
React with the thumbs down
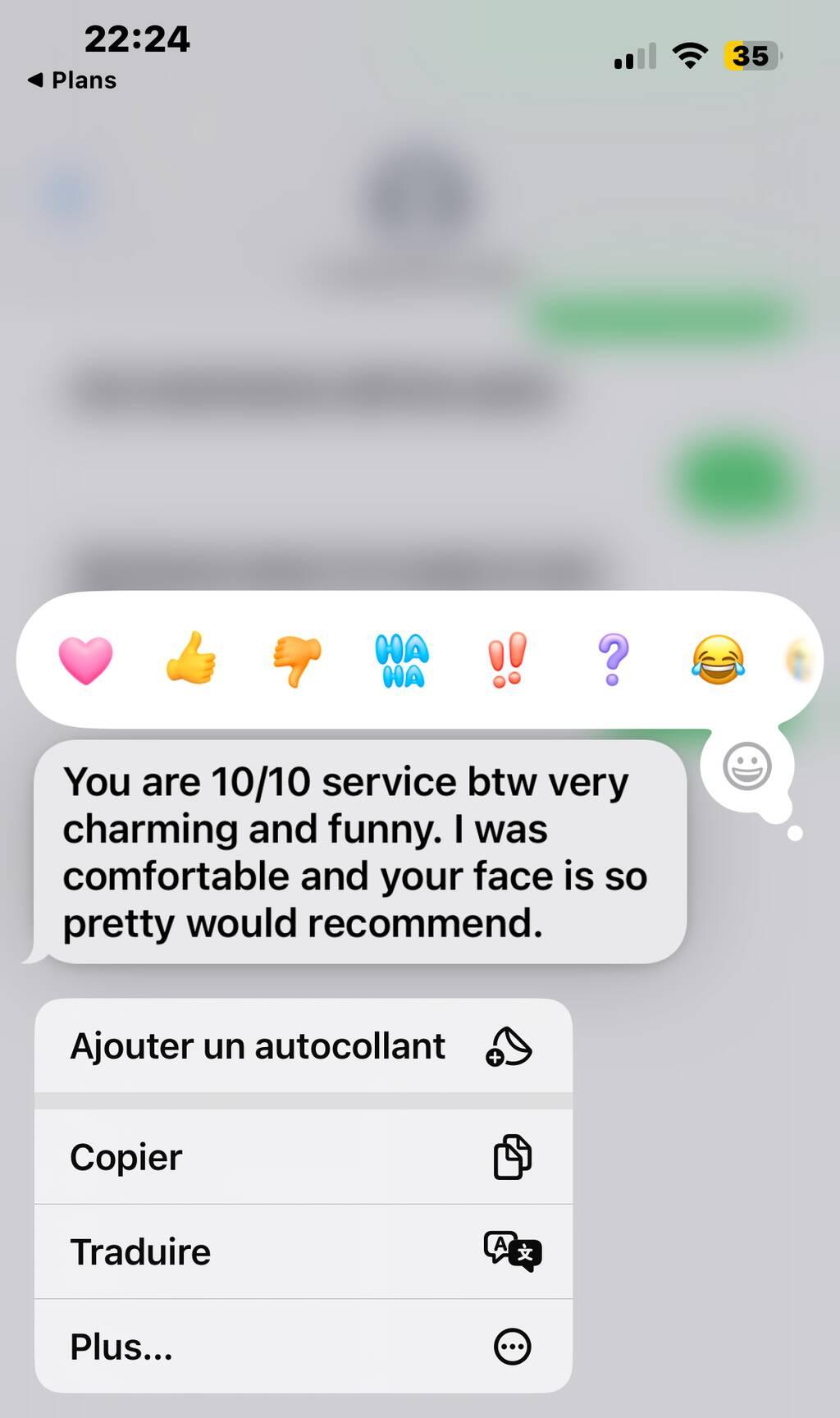[x=297, y=660]
